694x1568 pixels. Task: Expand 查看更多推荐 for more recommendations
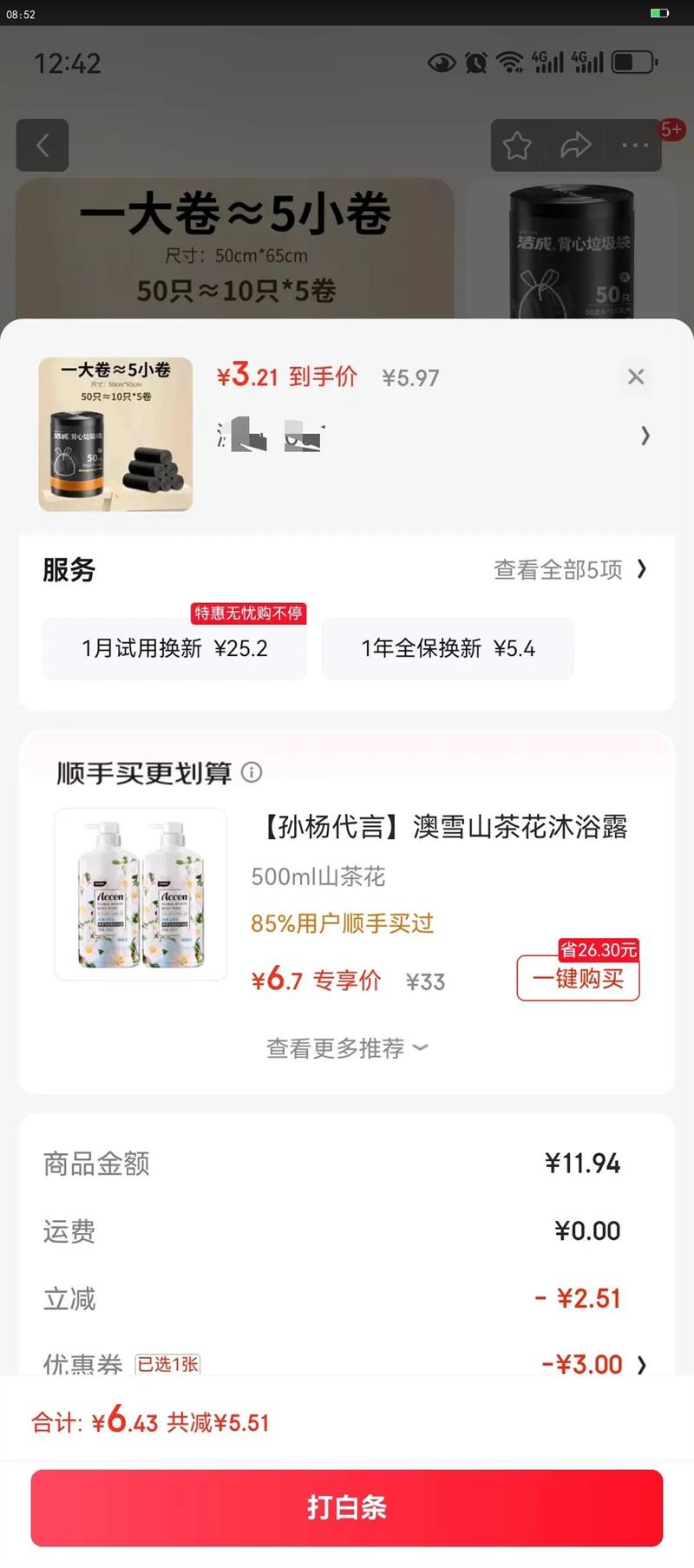[346, 1047]
